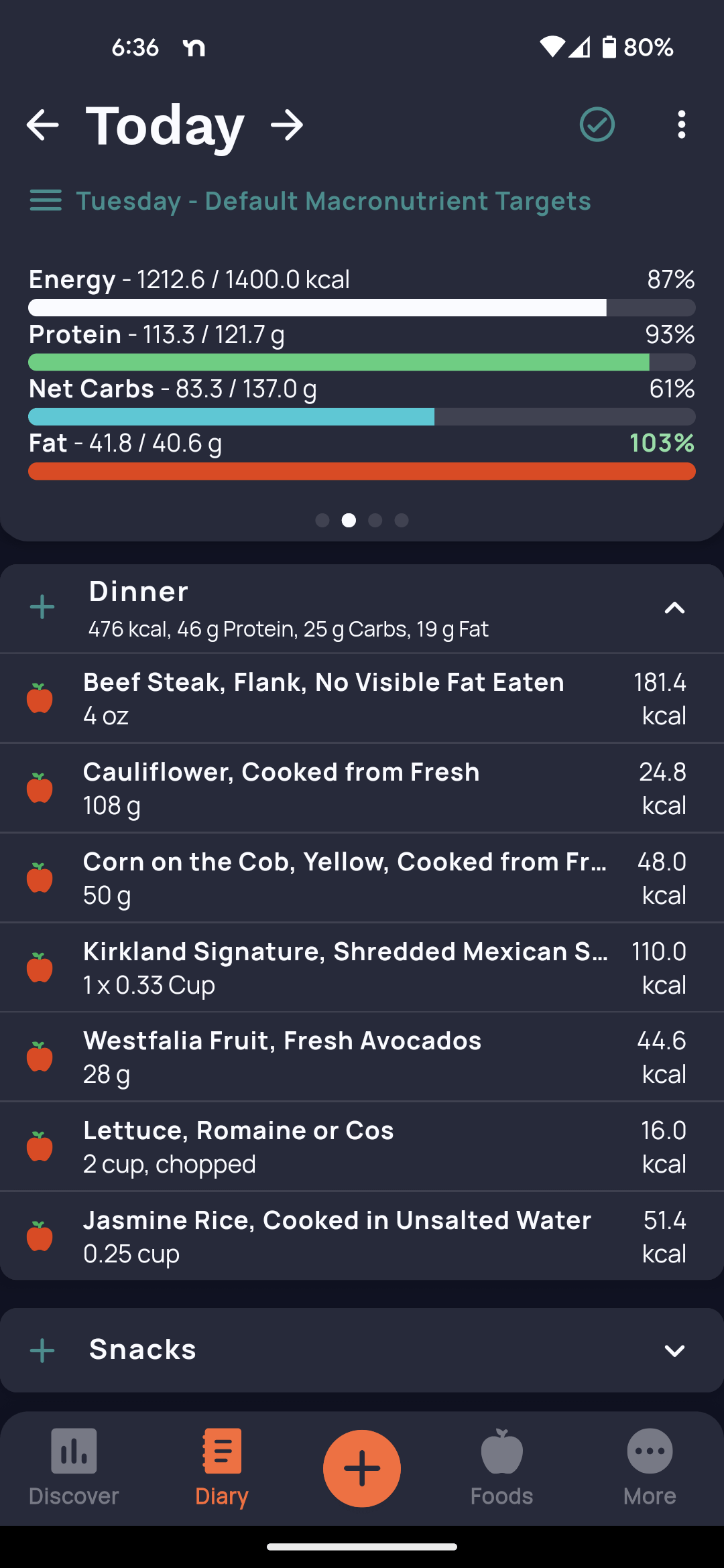This screenshot has width=724, height=1568.
Task: Add a food to Dinner
Action: 42,607
